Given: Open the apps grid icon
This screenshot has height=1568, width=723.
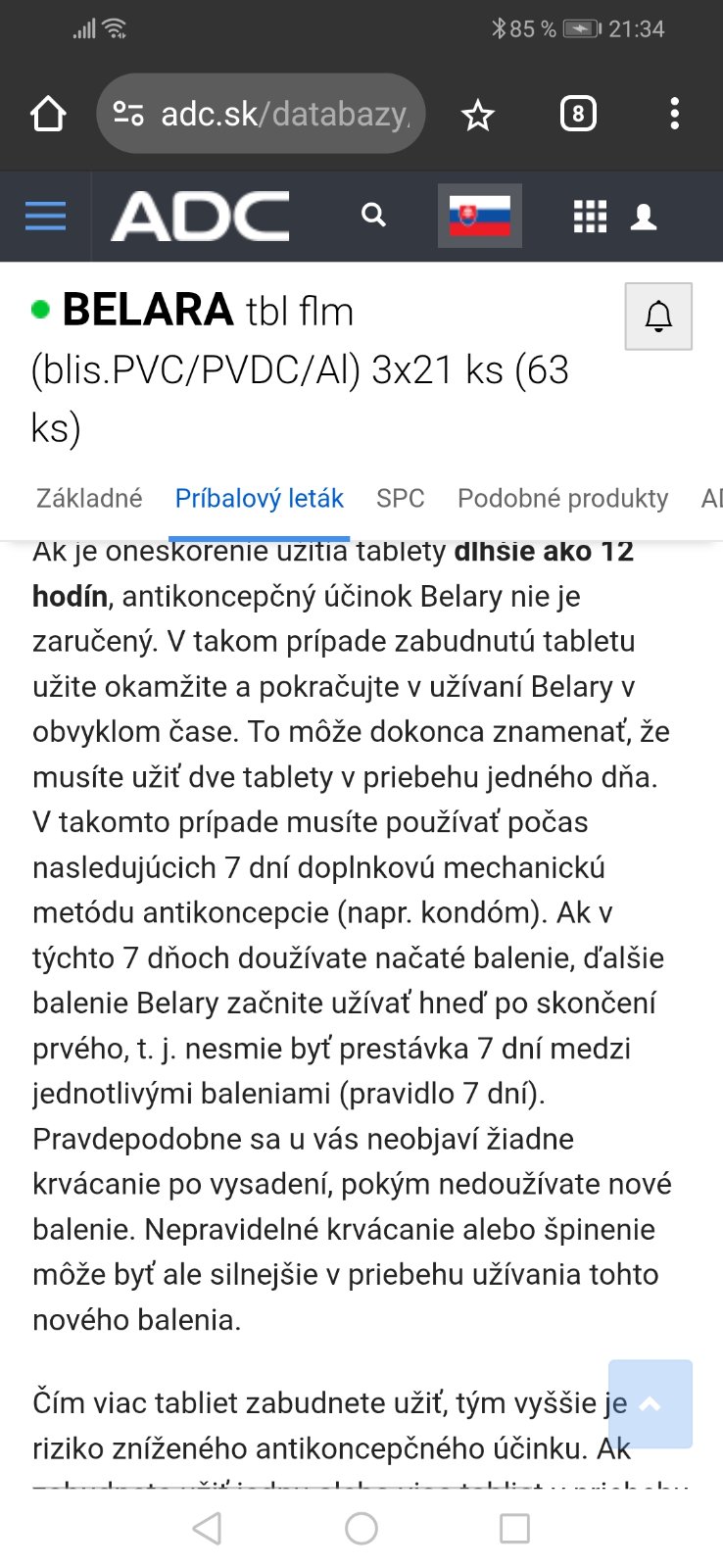Looking at the screenshot, I should [x=590, y=216].
